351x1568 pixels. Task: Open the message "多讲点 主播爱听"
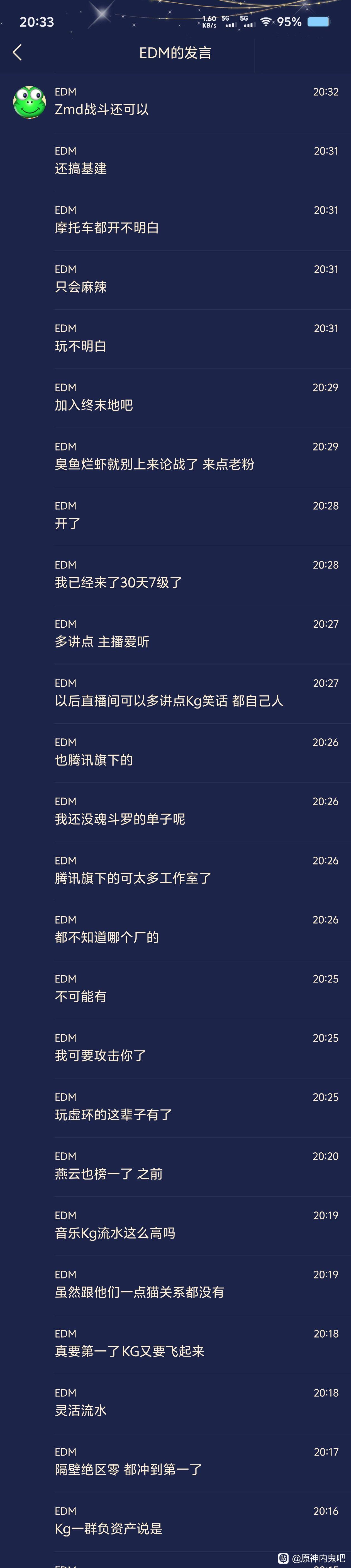pos(102,642)
